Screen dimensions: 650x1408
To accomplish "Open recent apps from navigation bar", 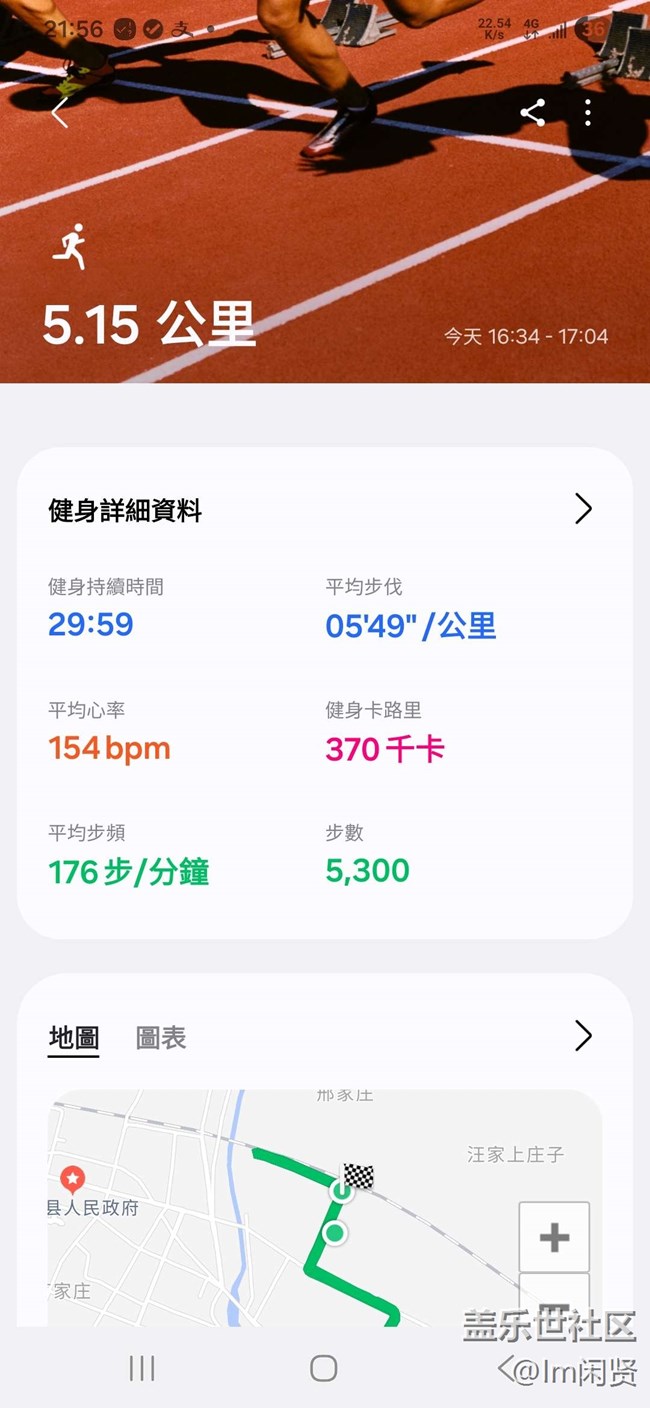I will (142, 1368).
